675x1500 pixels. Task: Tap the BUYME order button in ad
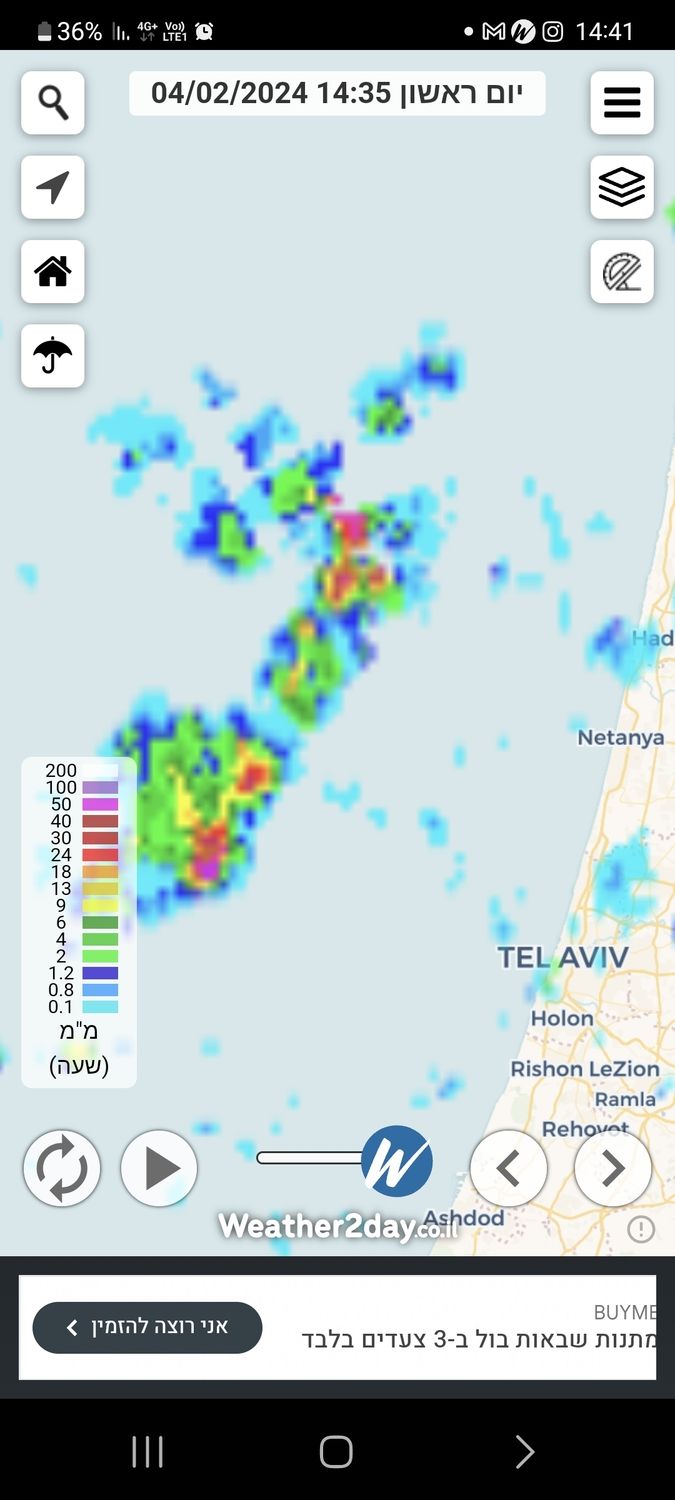click(x=148, y=1327)
